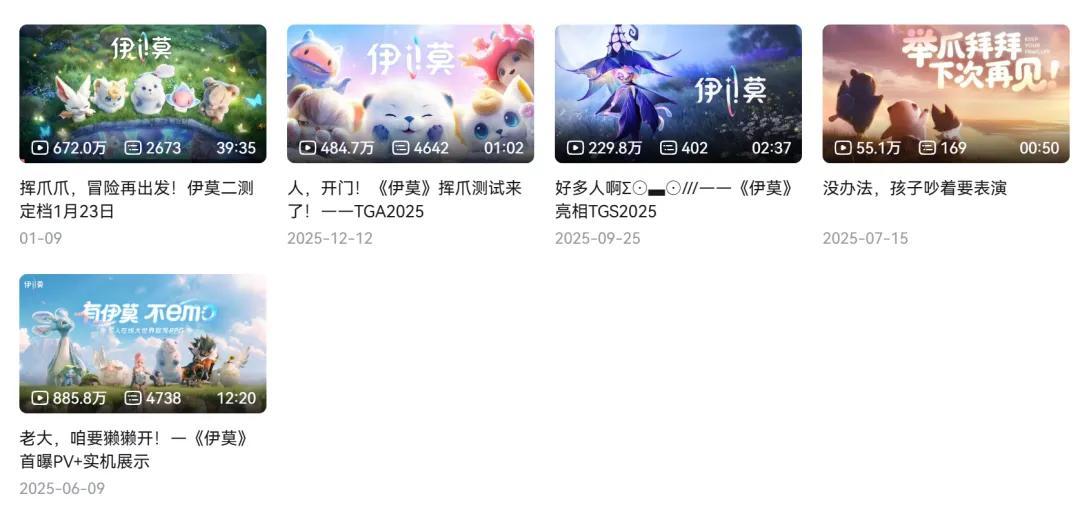Image resolution: width=1080 pixels, height=512 pixels.
Task: Watch the 《伊莫》亮相TGS2025 video
Action: [x=678, y=93]
